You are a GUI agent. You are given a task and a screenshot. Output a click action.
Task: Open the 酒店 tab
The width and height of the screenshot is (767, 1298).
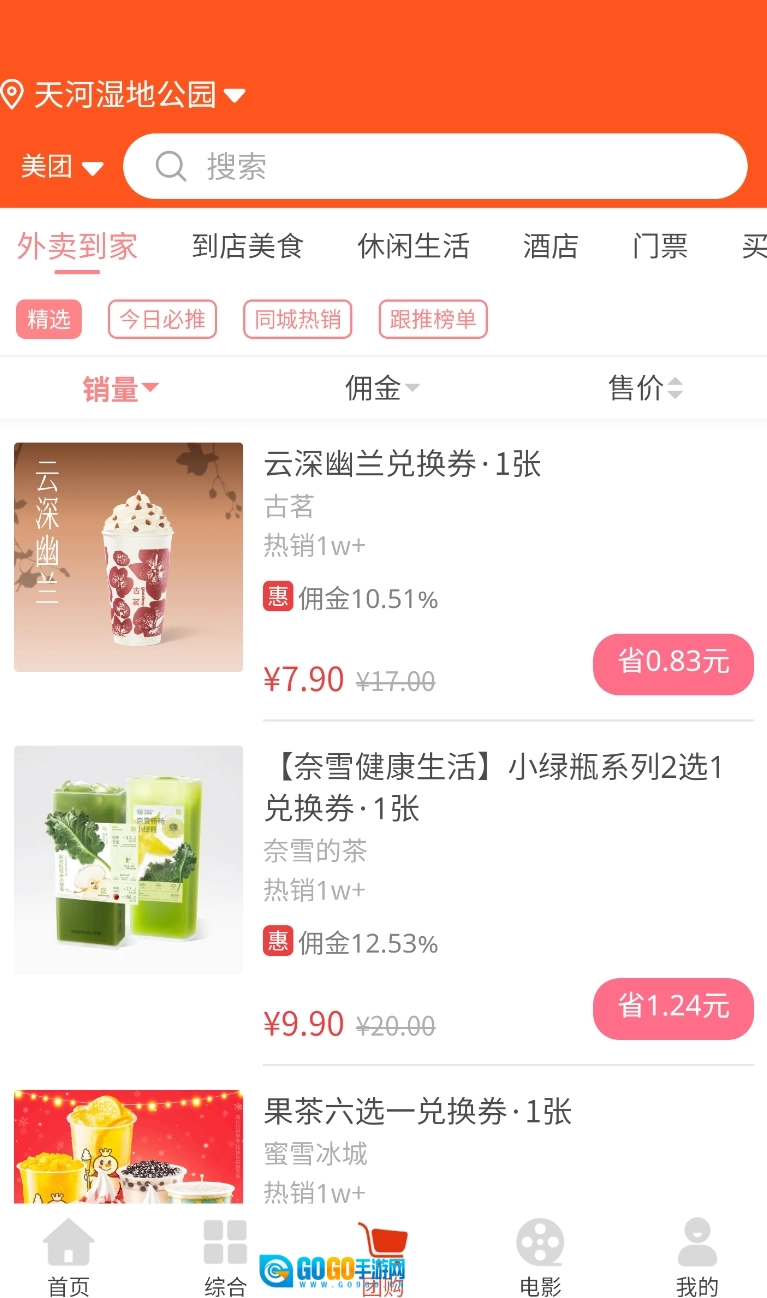click(x=550, y=246)
